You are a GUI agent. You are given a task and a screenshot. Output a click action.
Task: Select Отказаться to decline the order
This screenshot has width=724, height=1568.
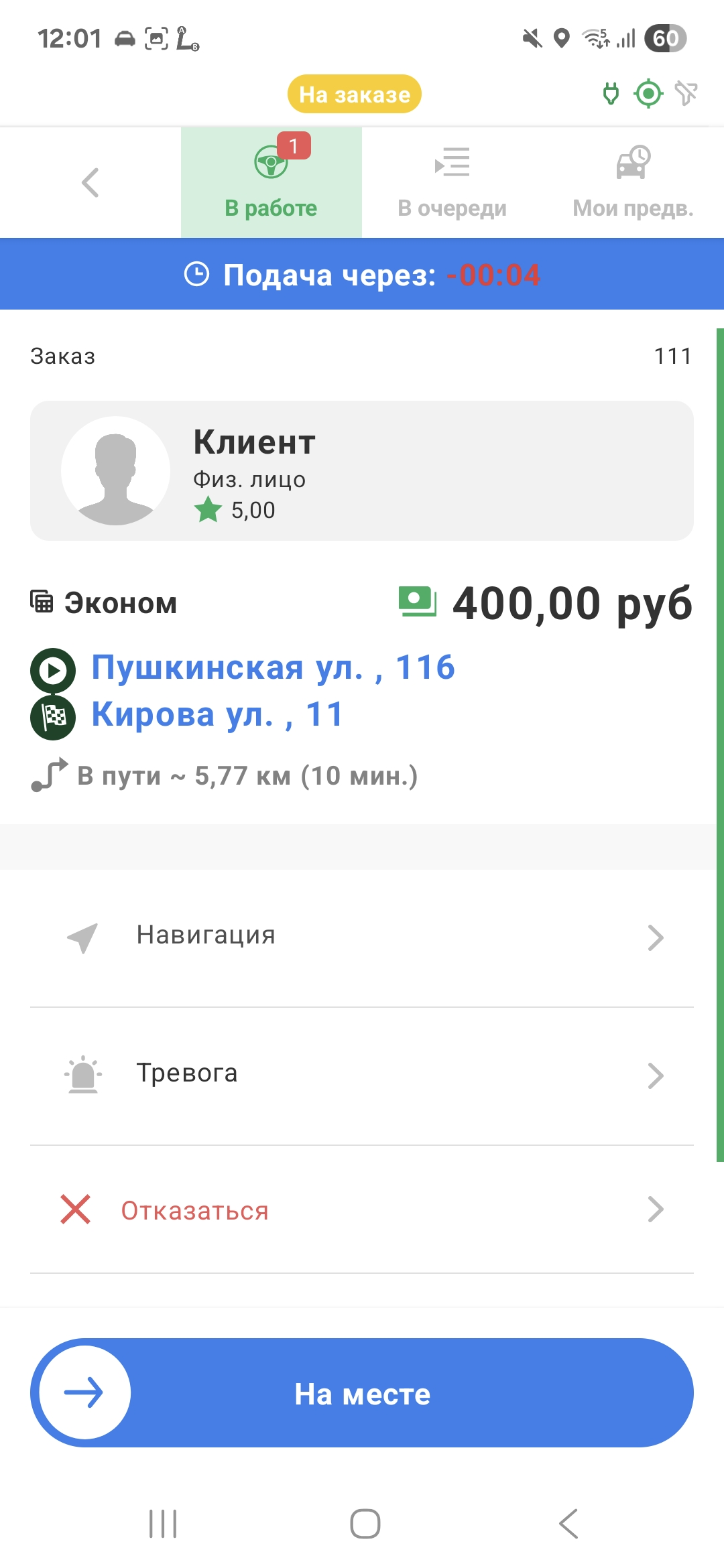coord(362,1211)
